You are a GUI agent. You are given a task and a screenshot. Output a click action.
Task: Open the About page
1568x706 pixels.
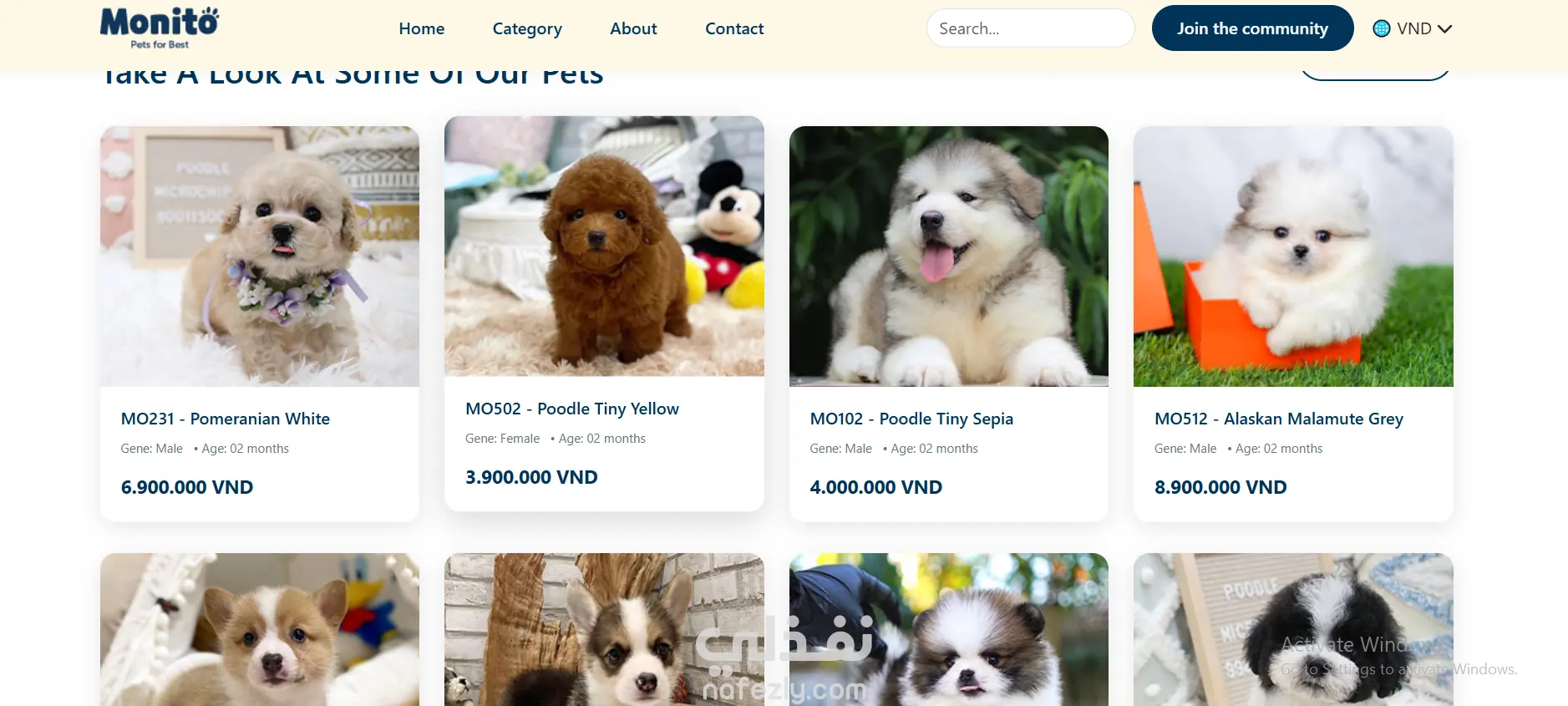(633, 28)
